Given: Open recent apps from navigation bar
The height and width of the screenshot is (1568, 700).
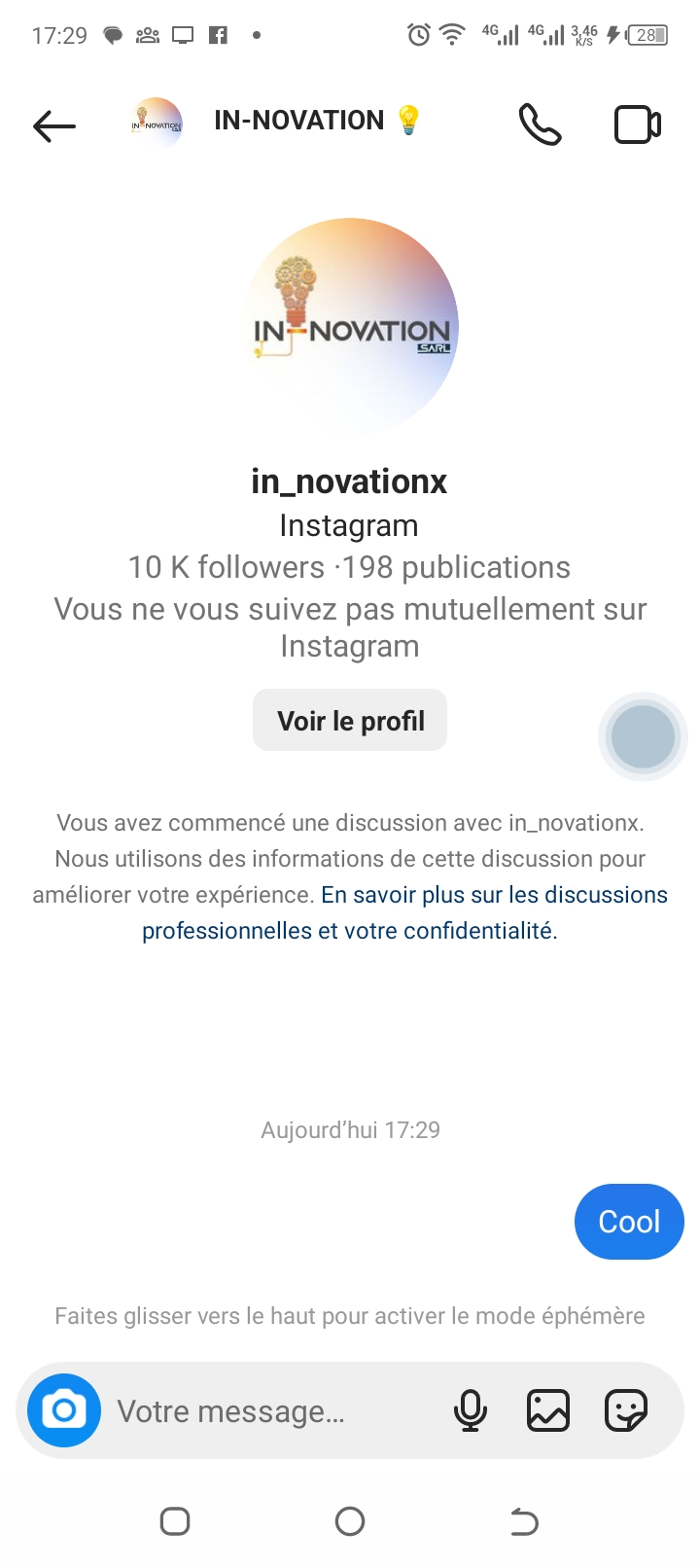Looking at the screenshot, I should (175, 1521).
